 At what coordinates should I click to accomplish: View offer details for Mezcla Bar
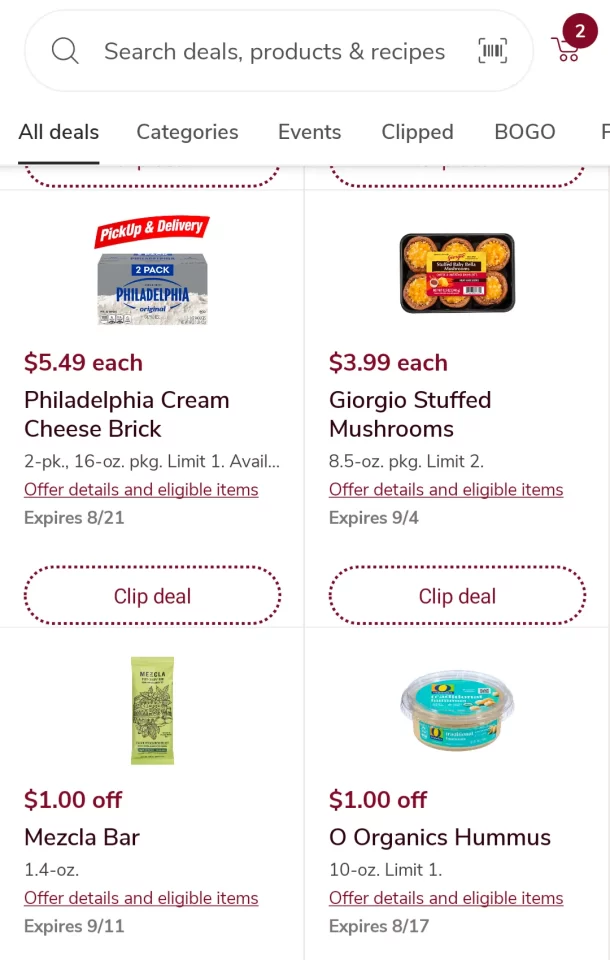(141, 898)
